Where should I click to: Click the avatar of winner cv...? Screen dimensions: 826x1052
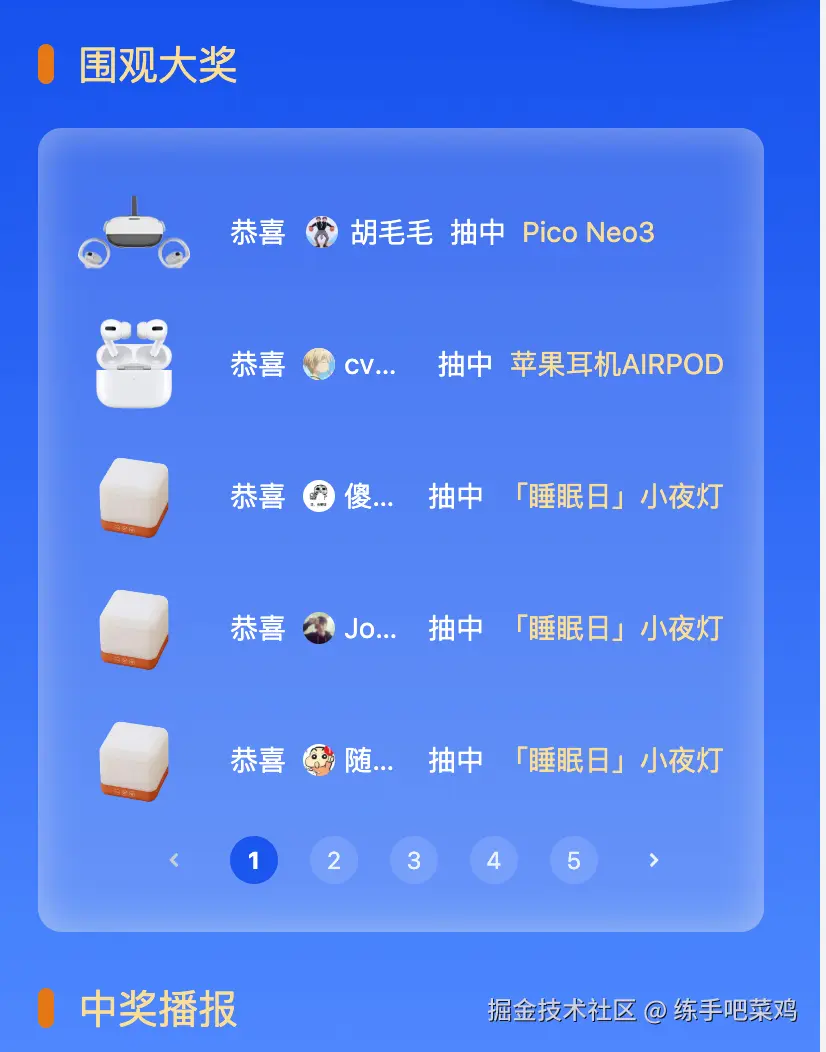(321, 364)
